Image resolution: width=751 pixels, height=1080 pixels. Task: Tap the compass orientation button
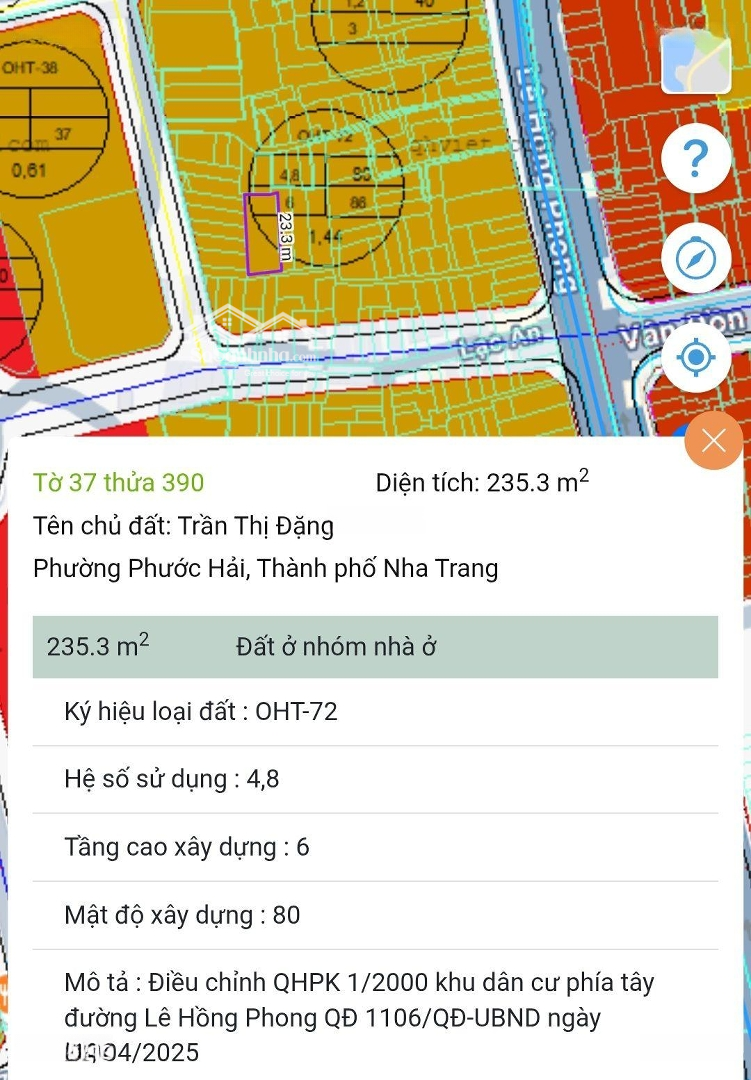point(696,259)
